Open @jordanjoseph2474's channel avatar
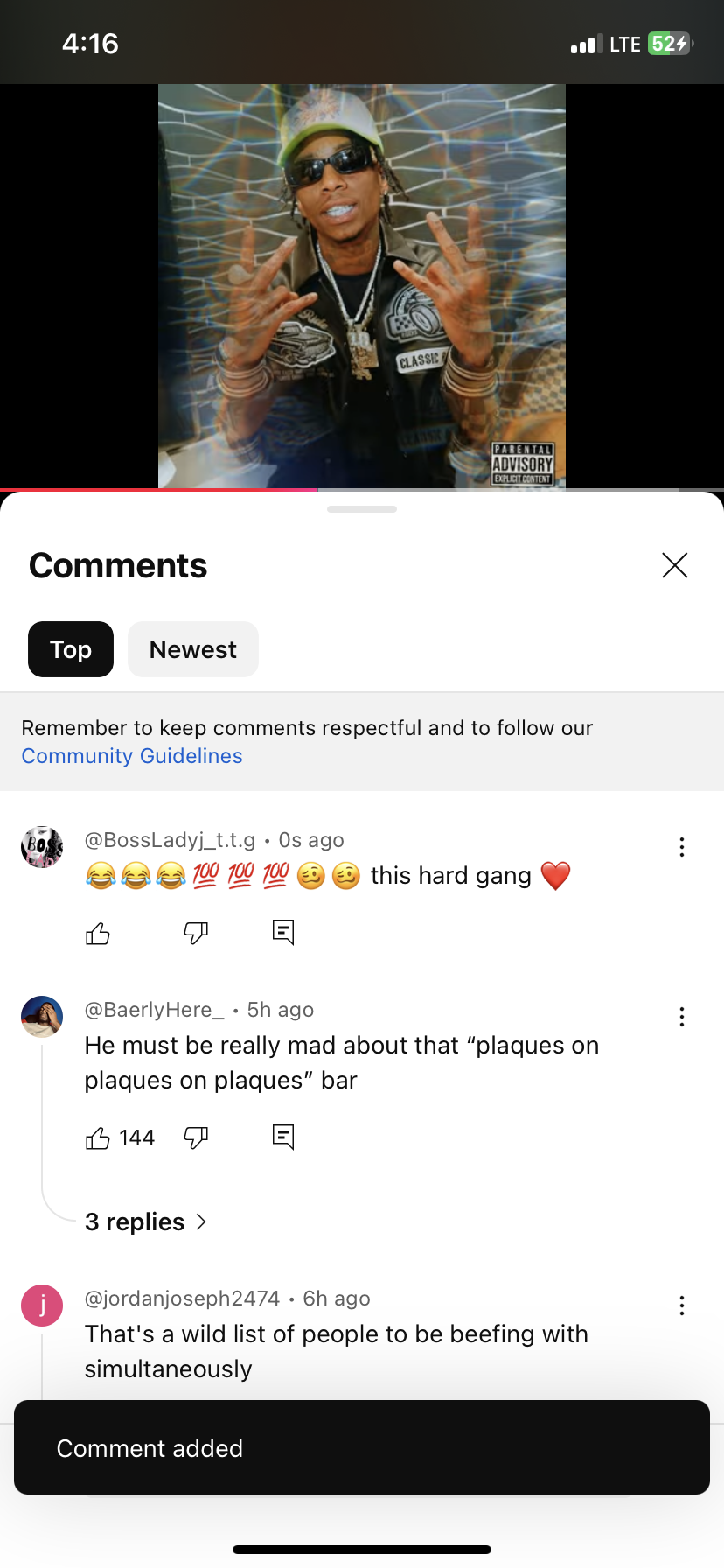Screen dimensions: 724x1568 [x=42, y=1305]
